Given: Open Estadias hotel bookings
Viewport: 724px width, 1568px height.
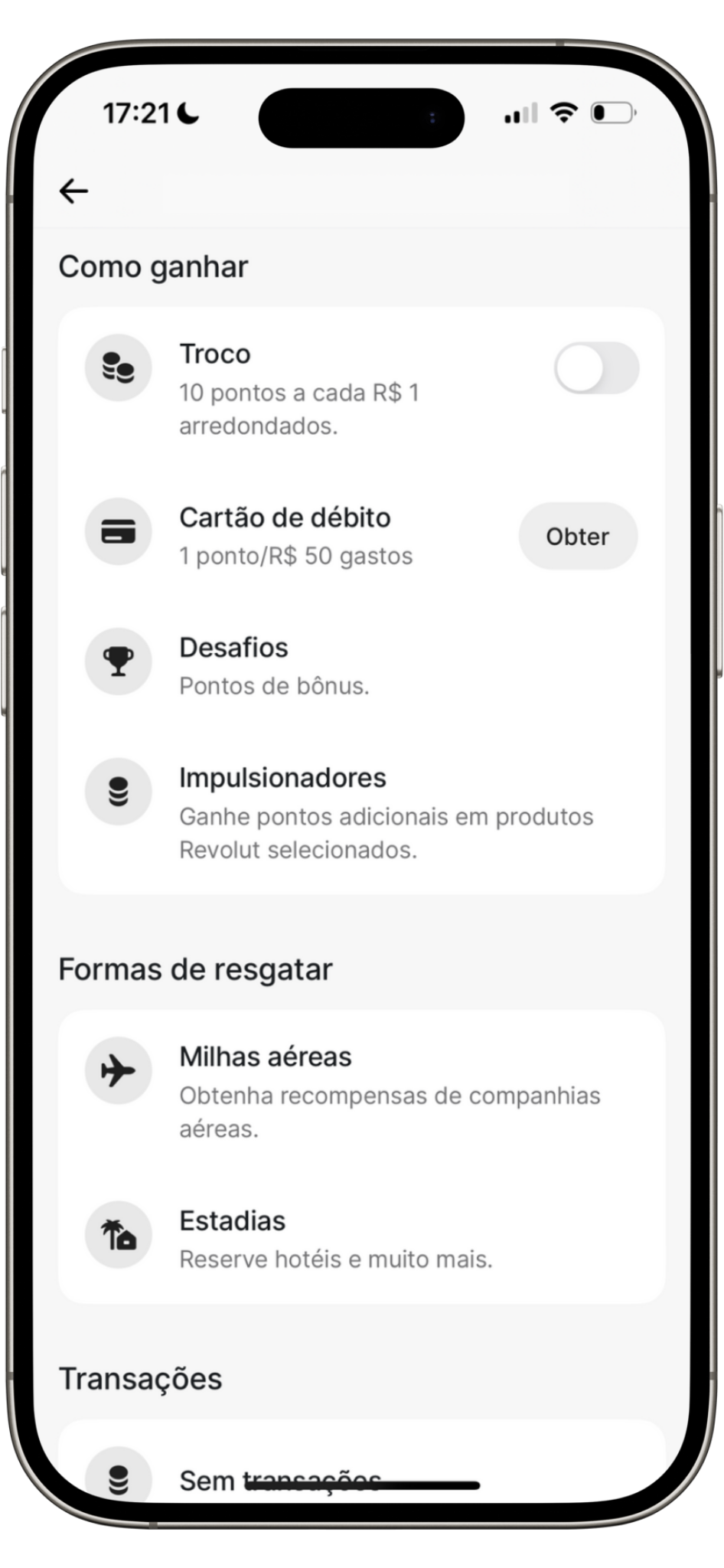Looking at the screenshot, I should coord(360,1237).
